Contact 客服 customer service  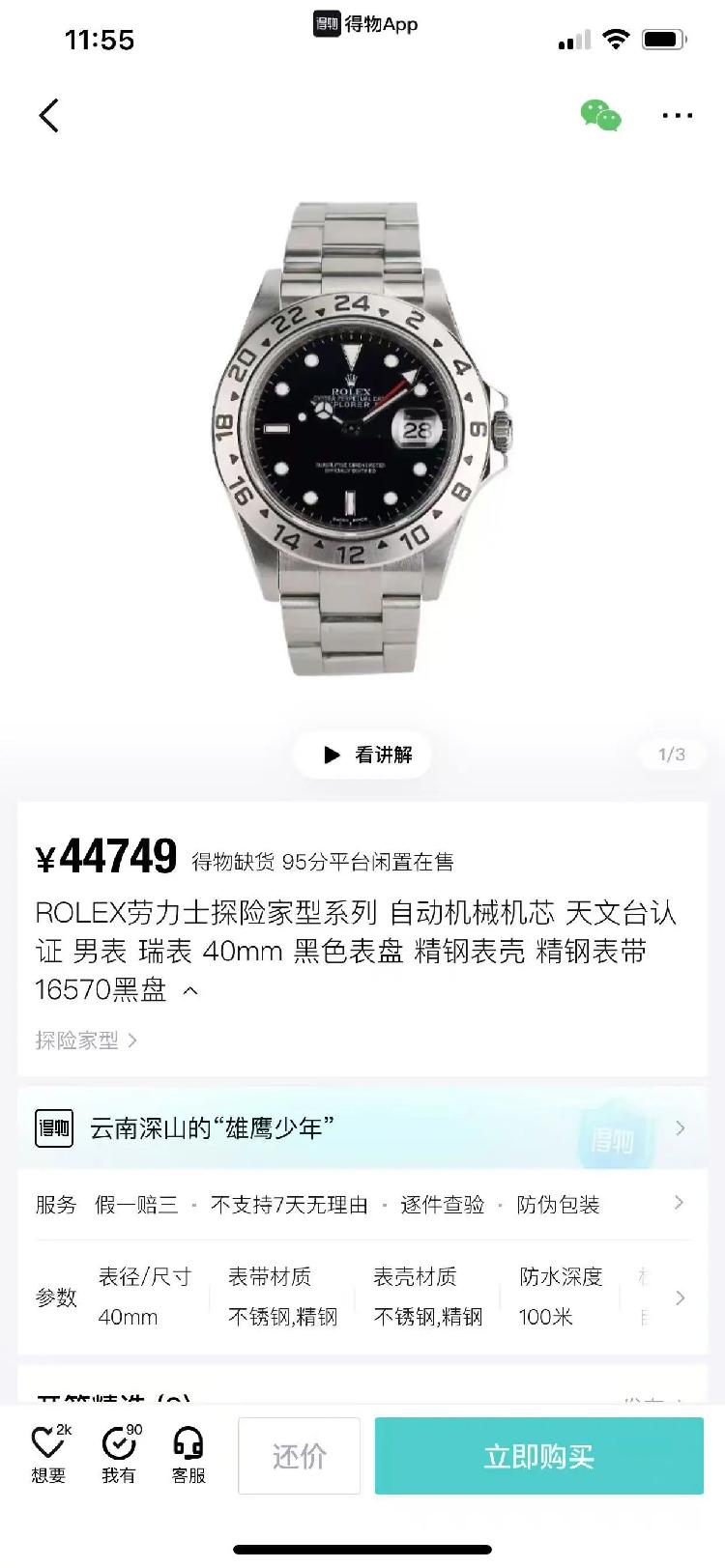(x=188, y=1454)
